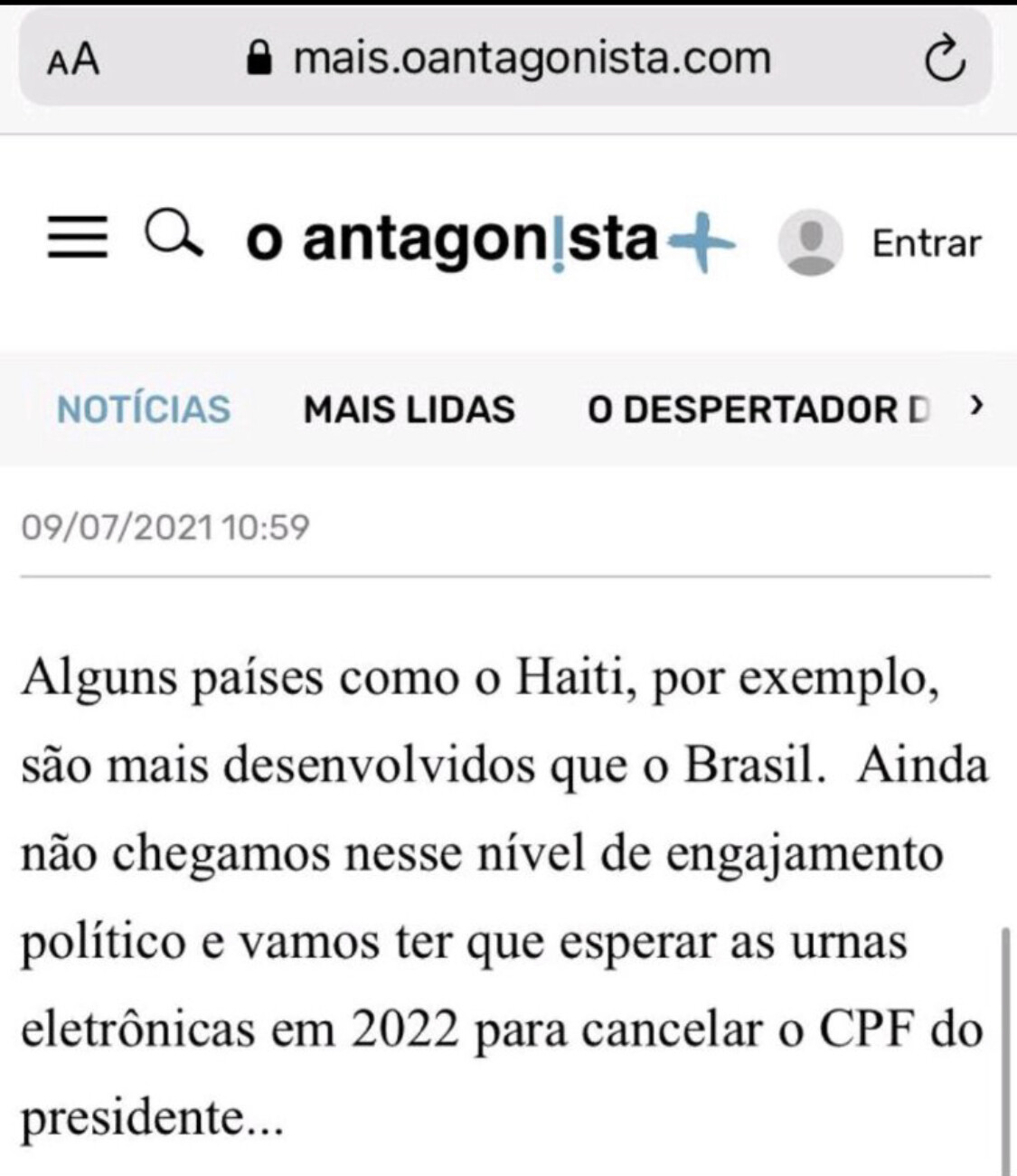Open the O Despertador tab

758,409
